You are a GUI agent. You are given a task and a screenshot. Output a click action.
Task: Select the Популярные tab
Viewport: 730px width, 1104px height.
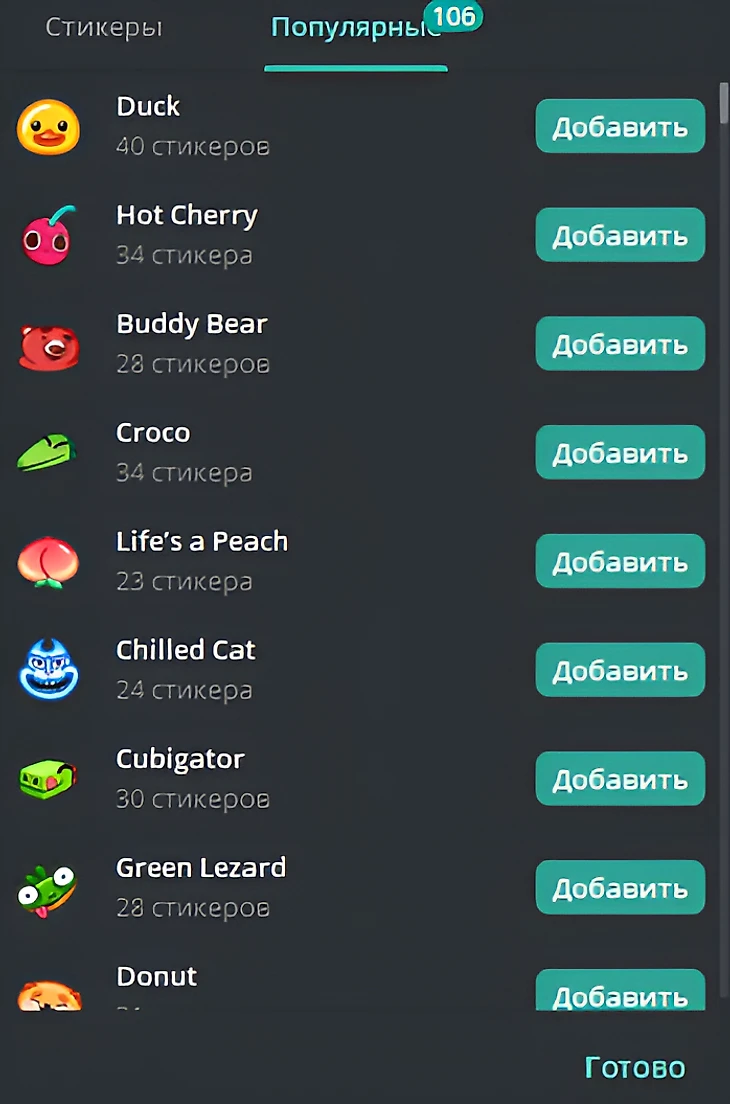(x=355, y=28)
